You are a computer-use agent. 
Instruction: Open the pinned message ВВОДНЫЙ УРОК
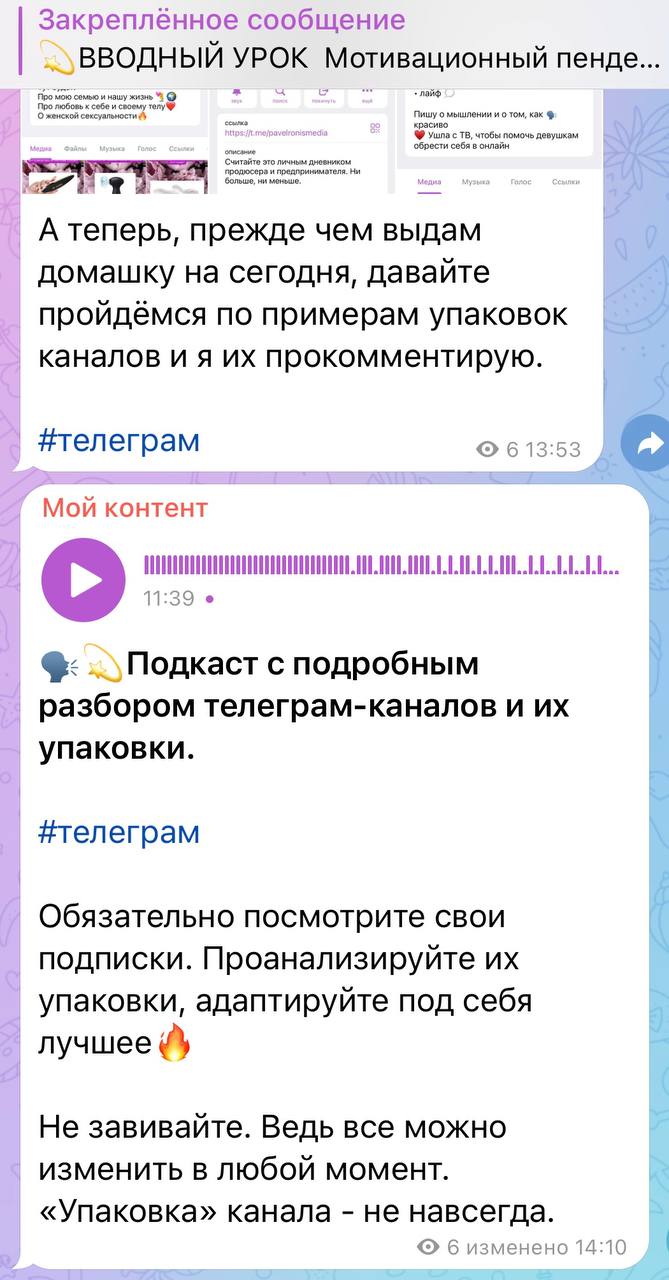[x=340, y=40]
